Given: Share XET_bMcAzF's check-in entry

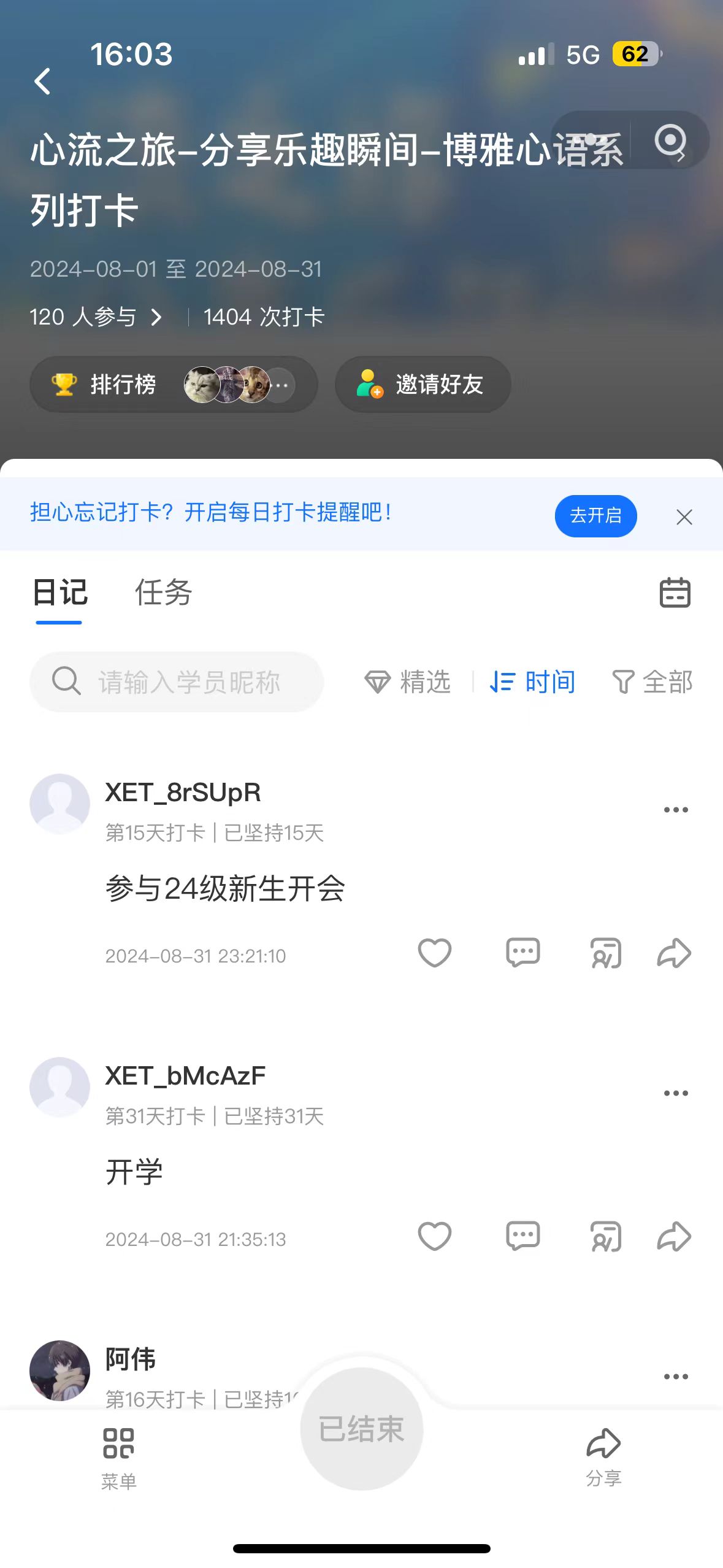Looking at the screenshot, I should coord(674,1236).
